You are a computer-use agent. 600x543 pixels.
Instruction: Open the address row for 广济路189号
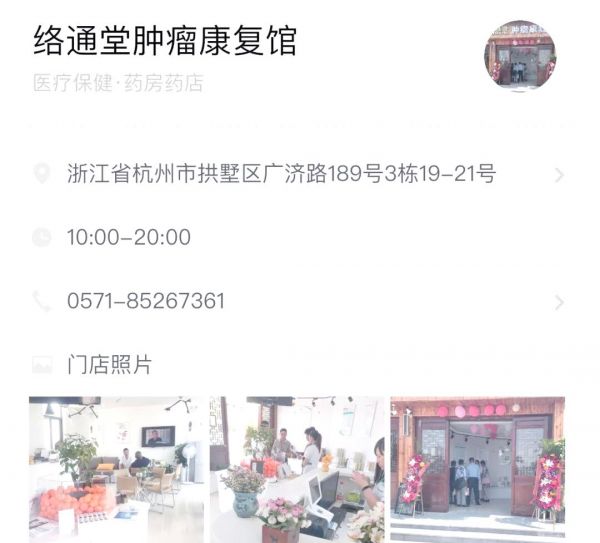(281, 174)
